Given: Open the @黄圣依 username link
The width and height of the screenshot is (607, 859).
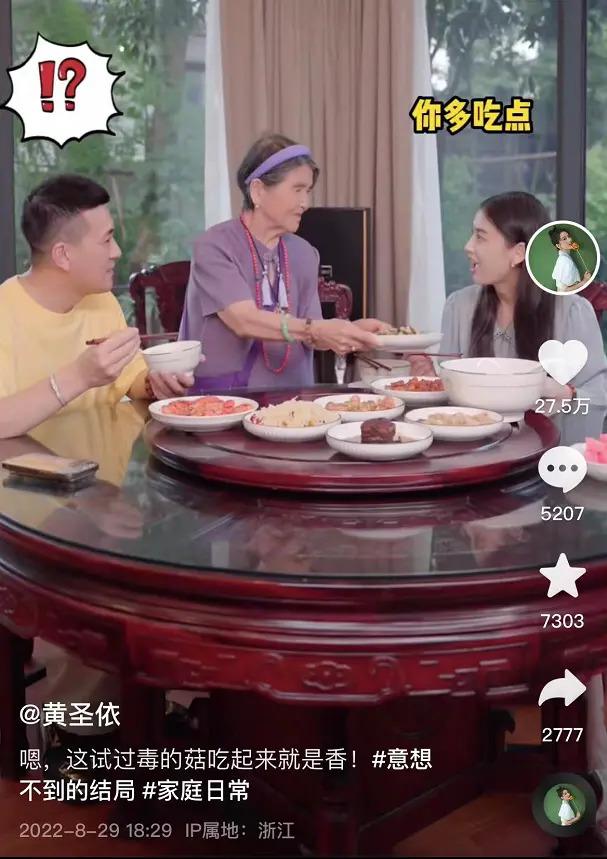Looking at the screenshot, I should [x=70, y=714].
